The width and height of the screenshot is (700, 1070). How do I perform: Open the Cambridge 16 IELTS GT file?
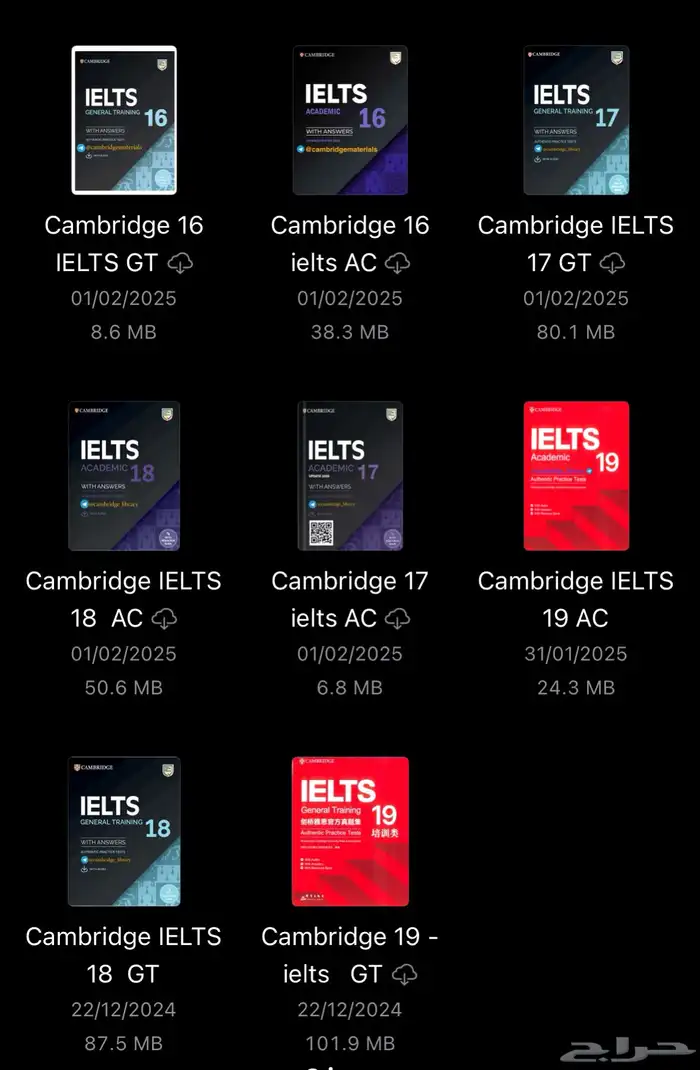124,120
